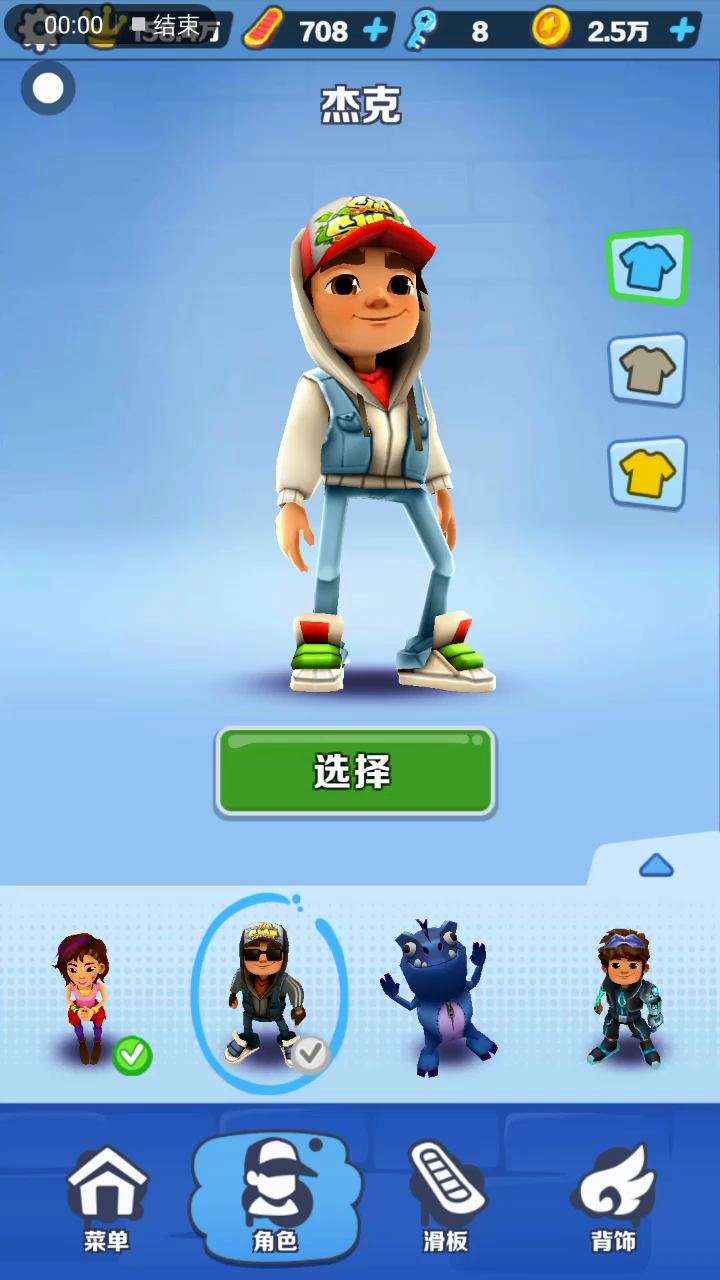The image size is (720, 1280).
Task: Switch to the 滑板 tab
Action: click(x=445, y=1198)
